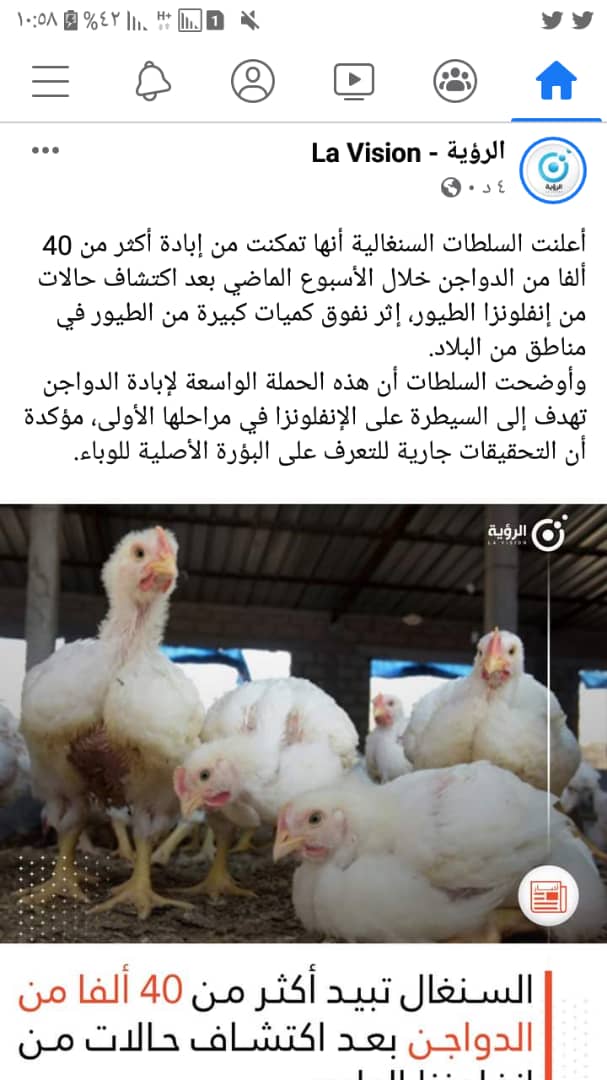Open the post's three-dot options menu
This screenshot has width=607, height=1080.
point(45,150)
